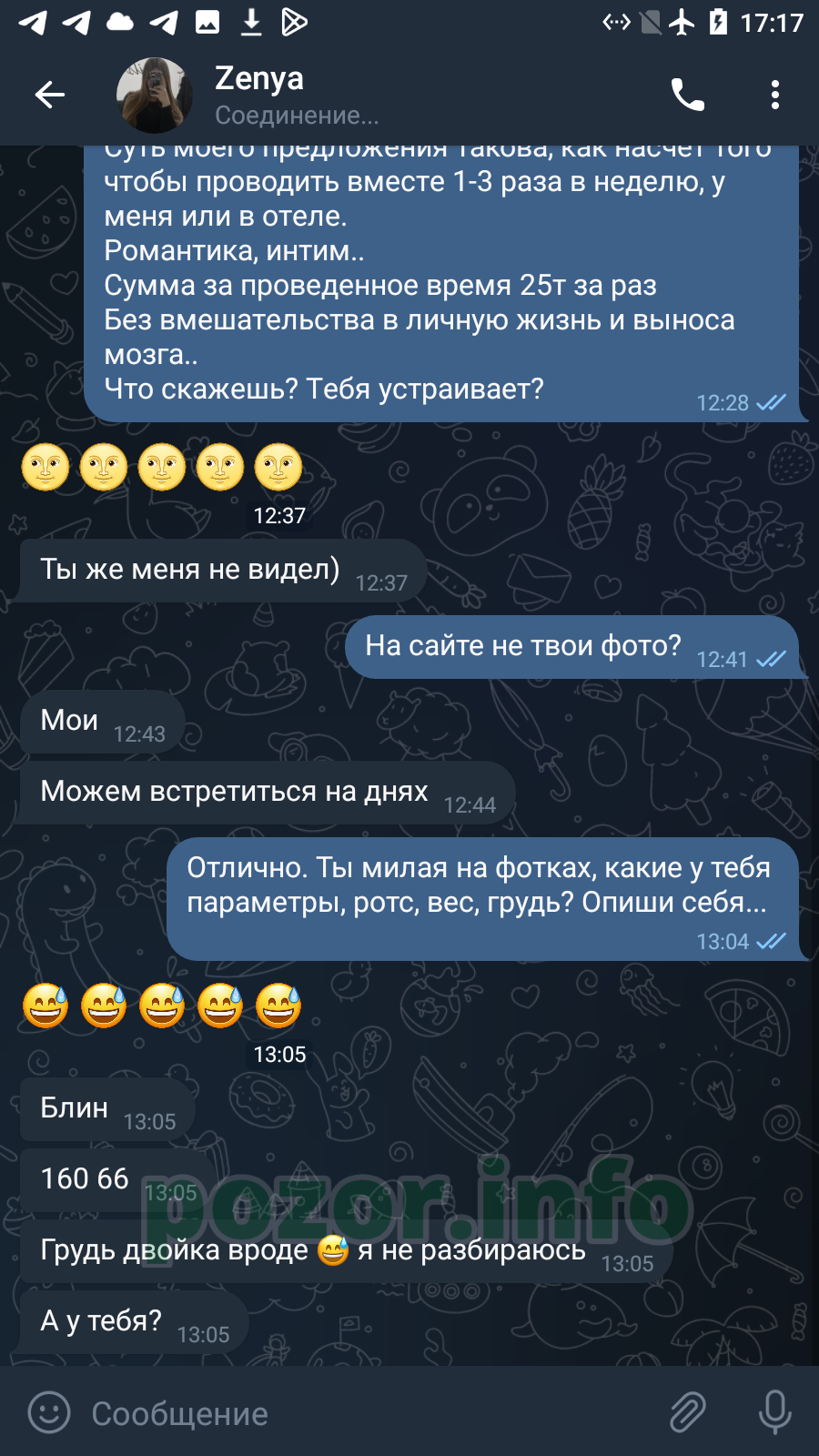This screenshot has width=819, height=1456.
Task: Open the three-dot overflow menu
Action: (x=775, y=95)
